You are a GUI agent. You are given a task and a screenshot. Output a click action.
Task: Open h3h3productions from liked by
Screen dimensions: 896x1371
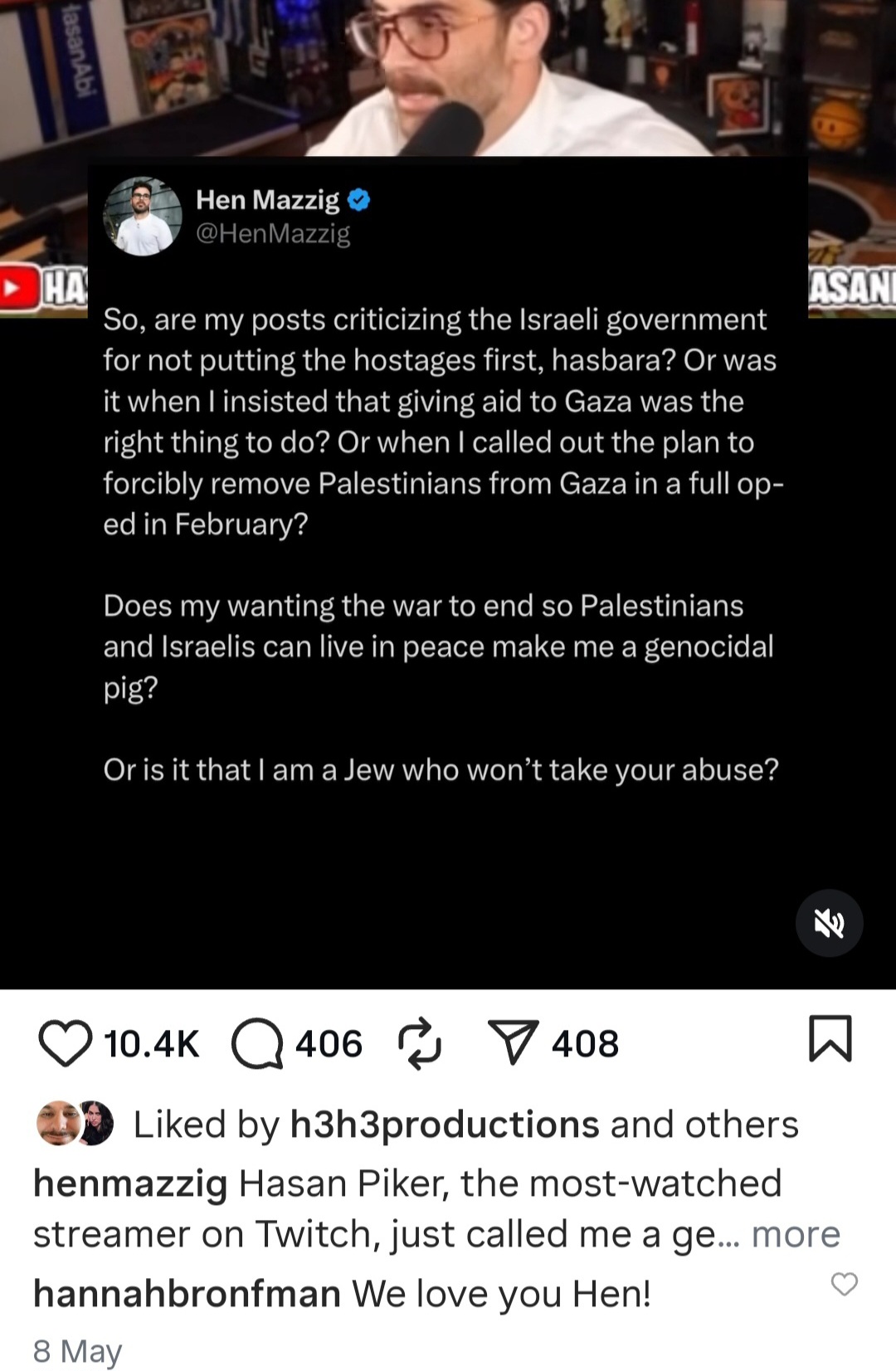[x=444, y=1125]
